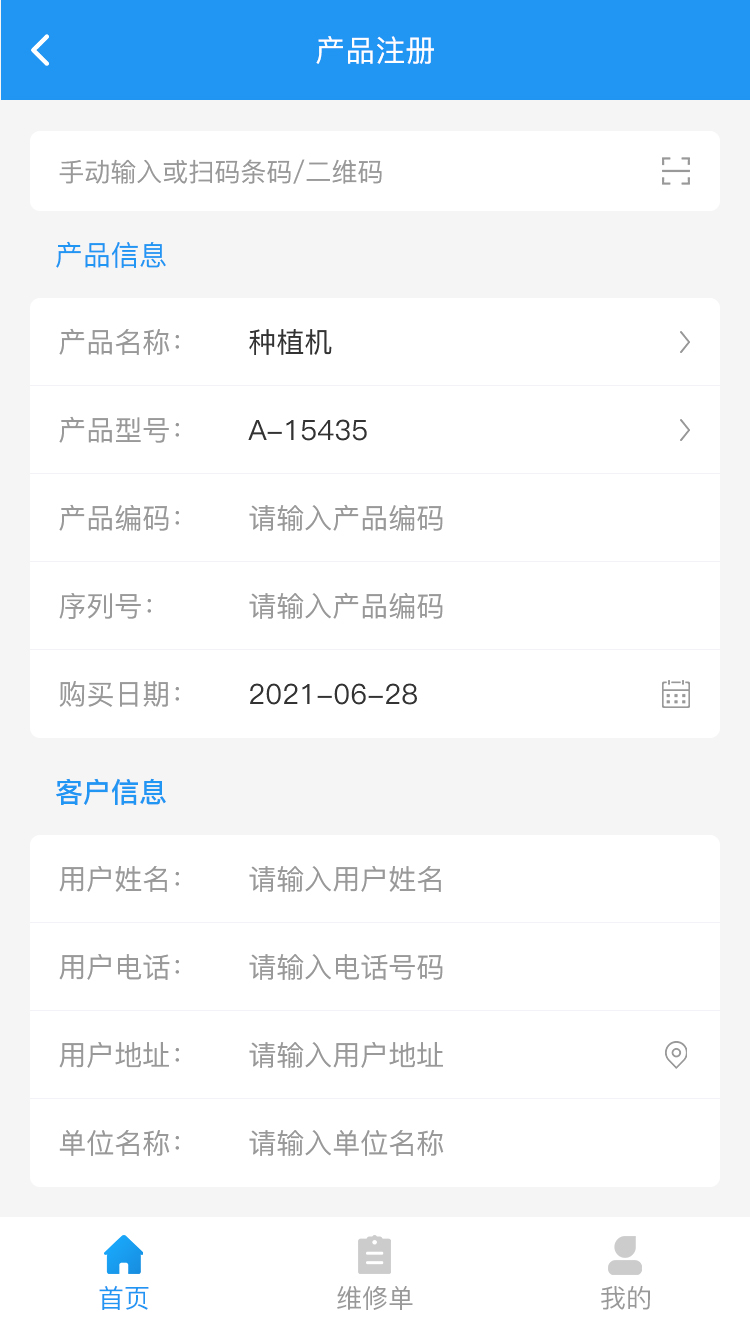750x1327 pixels.
Task: Tap the scan barcode icon
Action: (x=676, y=171)
